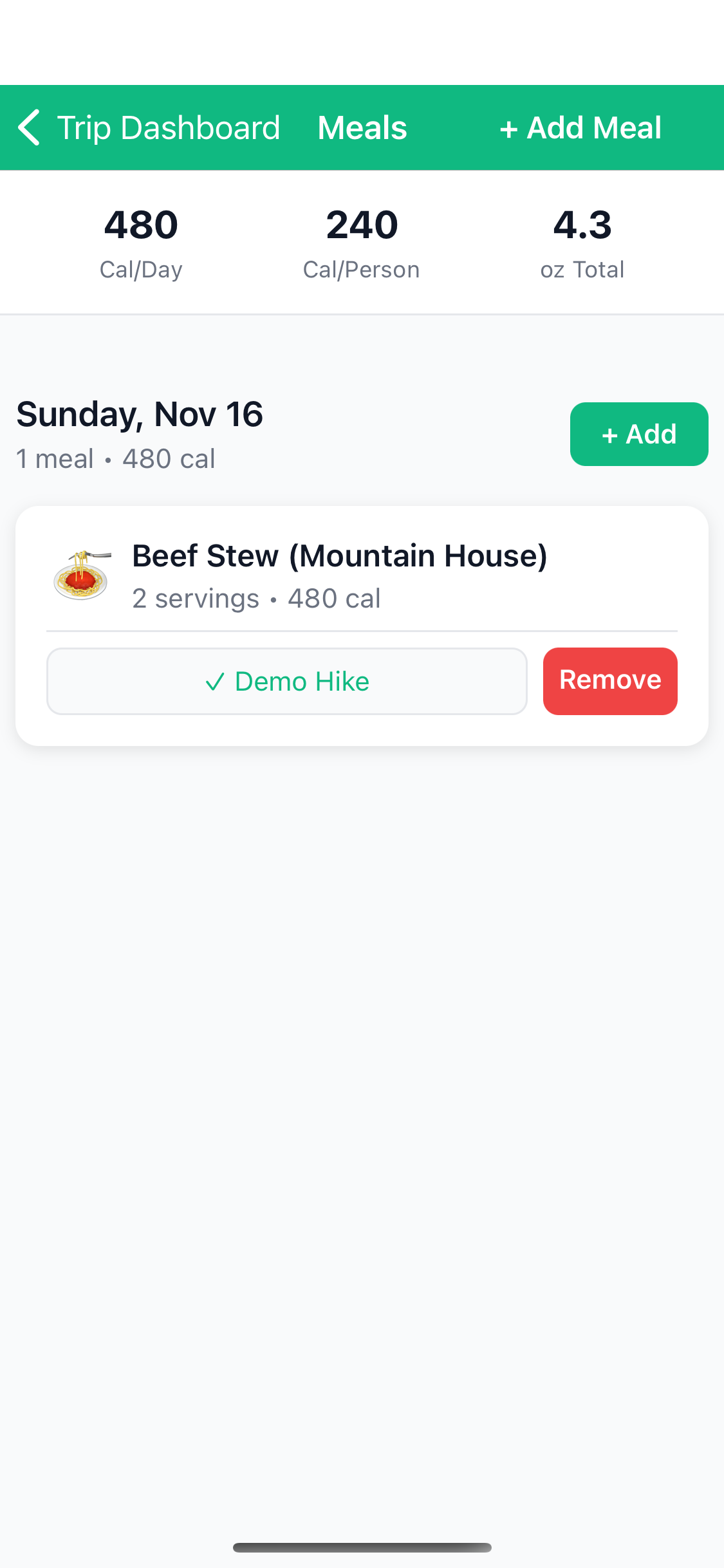Select the Meals tab title
Viewport: 724px width, 1568px height.
pos(362,127)
